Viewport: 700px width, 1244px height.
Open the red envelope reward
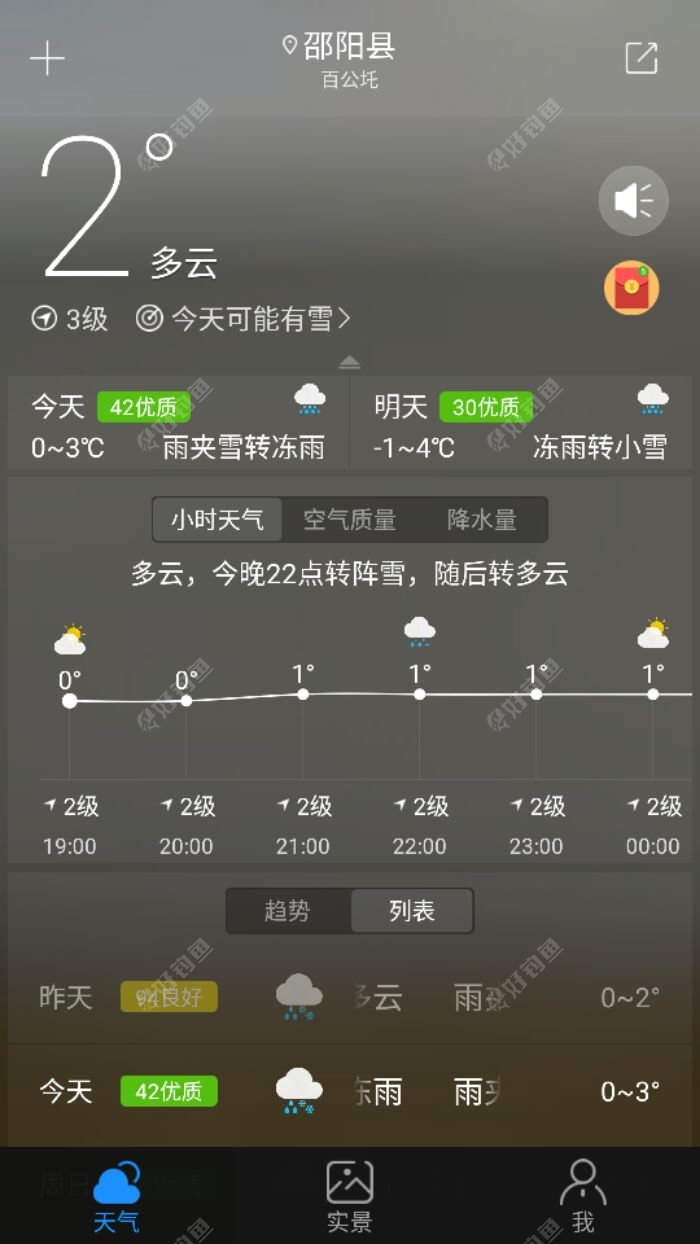click(631, 288)
